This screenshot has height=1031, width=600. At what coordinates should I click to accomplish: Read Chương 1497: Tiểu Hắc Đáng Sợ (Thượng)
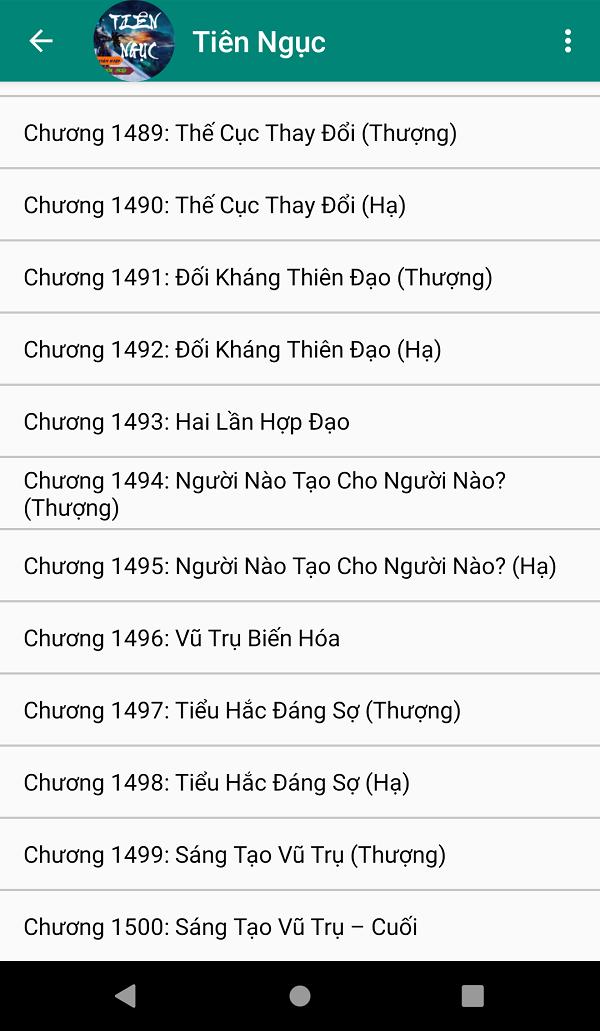(242, 710)
